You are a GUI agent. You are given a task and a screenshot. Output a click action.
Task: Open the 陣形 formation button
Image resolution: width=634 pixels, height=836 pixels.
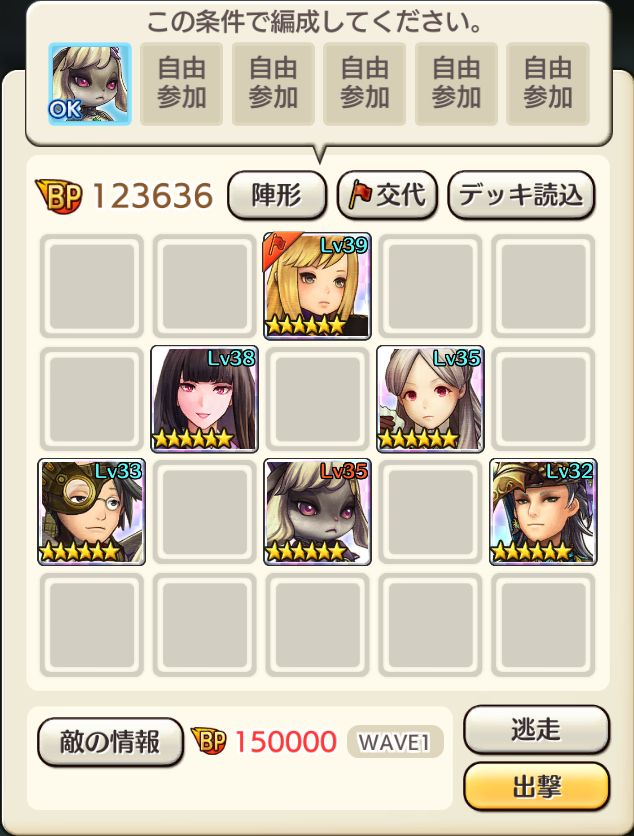pyautogui.click(x=277, y=195)
